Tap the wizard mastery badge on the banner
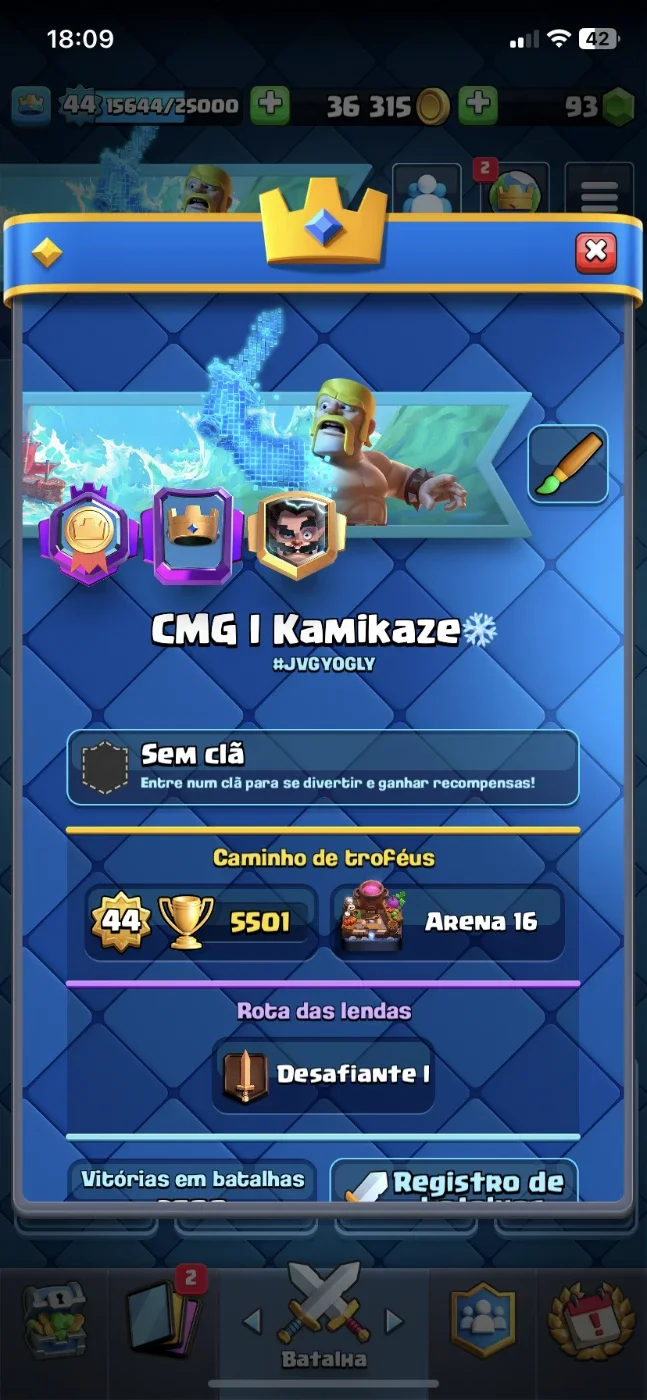This screenshot has height=1400, width=647. coord(297,533)
